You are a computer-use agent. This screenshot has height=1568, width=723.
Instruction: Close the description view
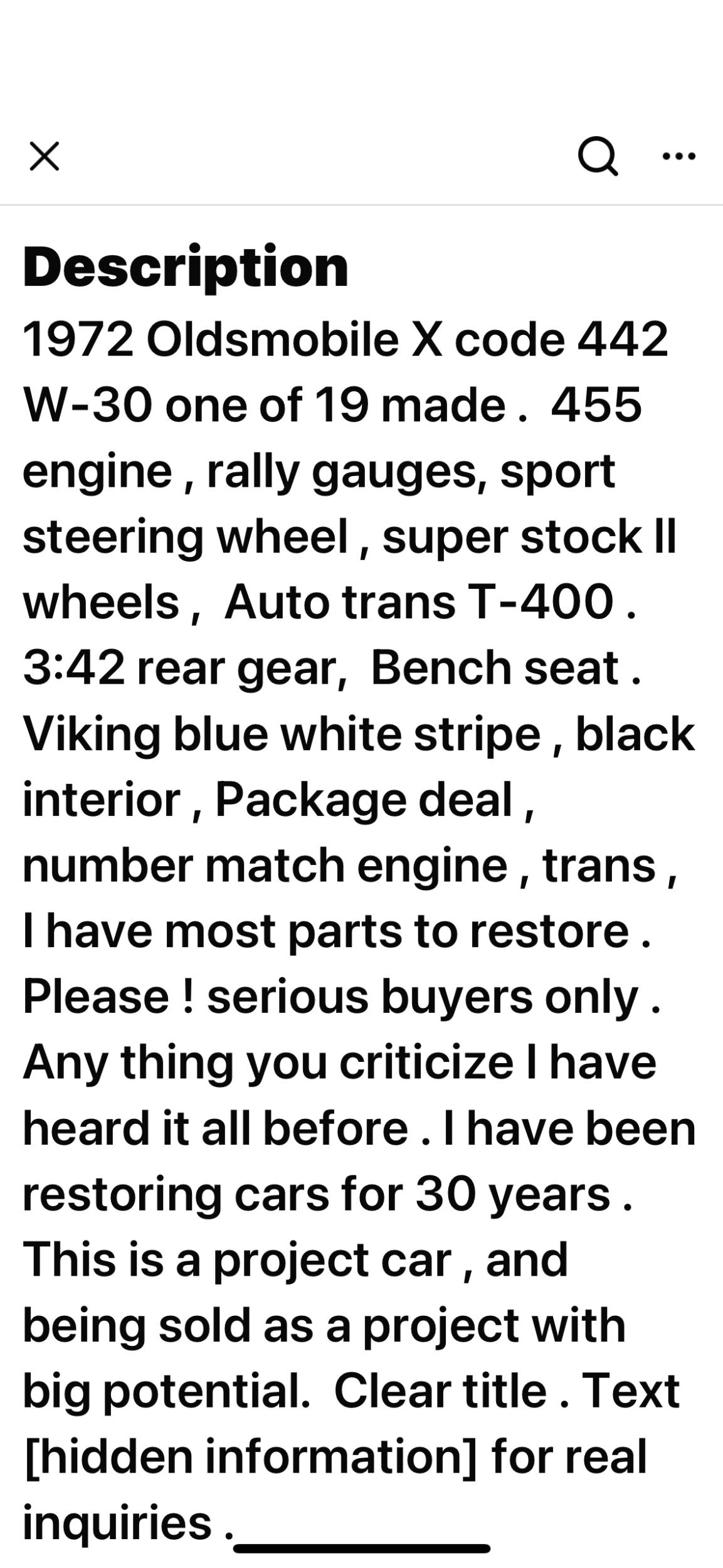[45, 156]
